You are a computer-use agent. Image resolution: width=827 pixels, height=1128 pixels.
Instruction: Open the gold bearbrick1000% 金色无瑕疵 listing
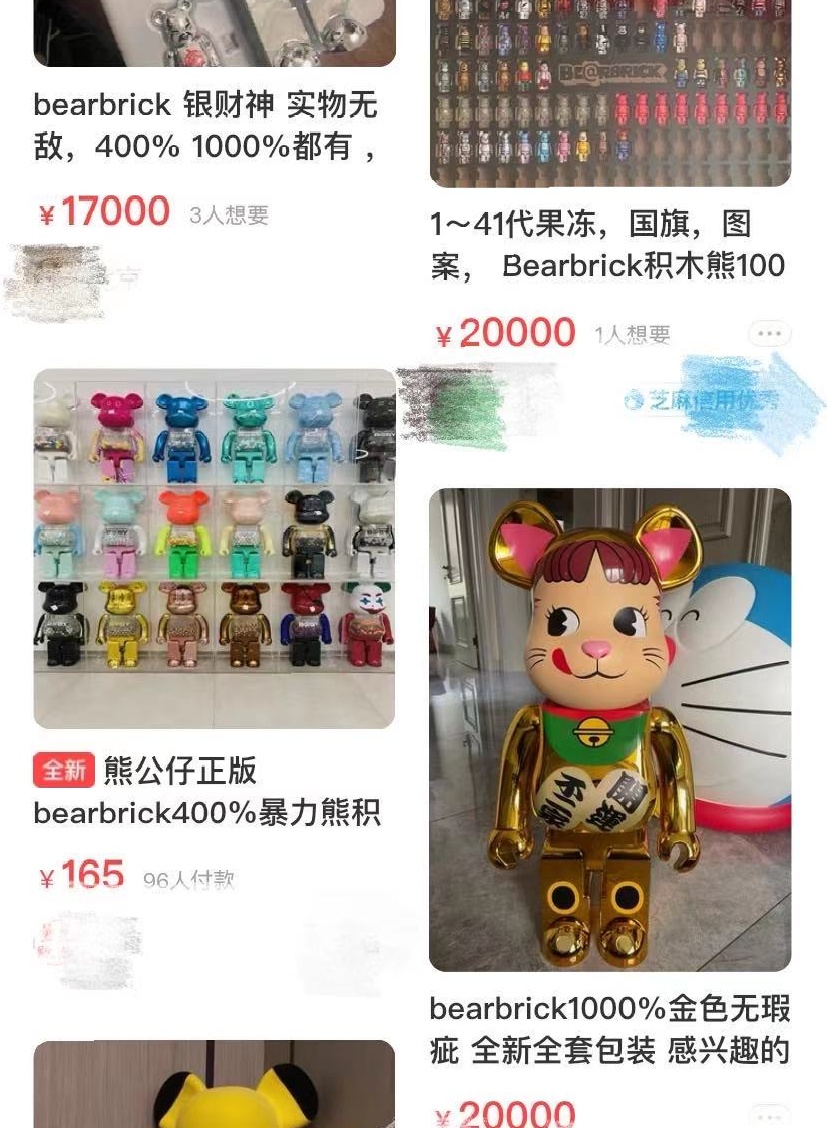pos(610,729)
